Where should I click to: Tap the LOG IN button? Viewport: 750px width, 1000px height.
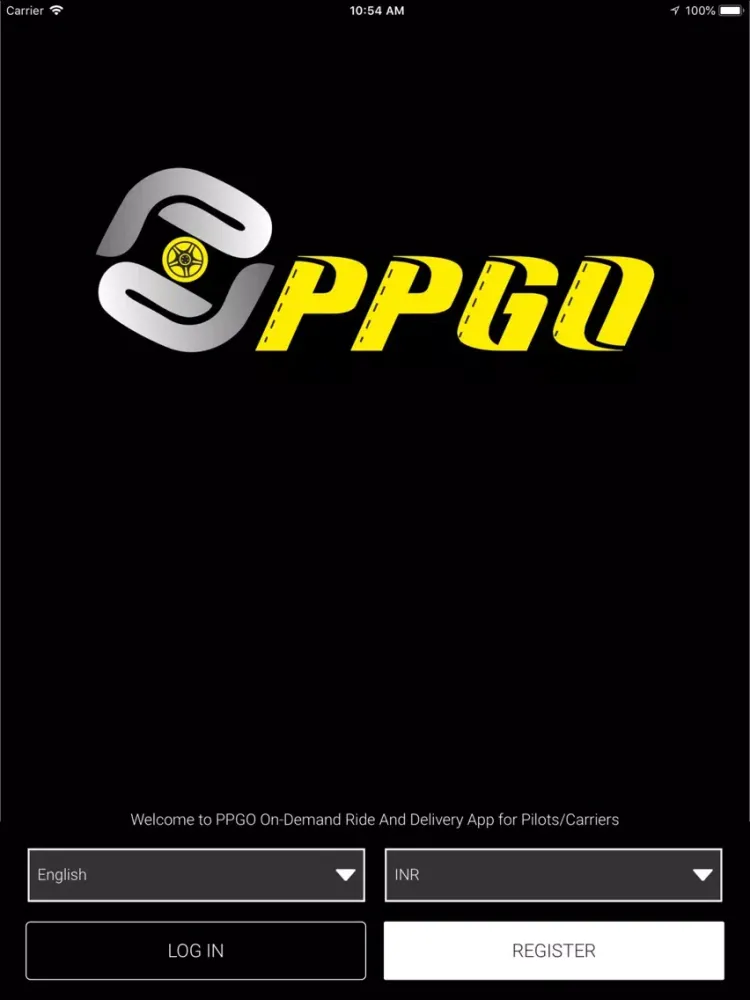pos(196,951)
